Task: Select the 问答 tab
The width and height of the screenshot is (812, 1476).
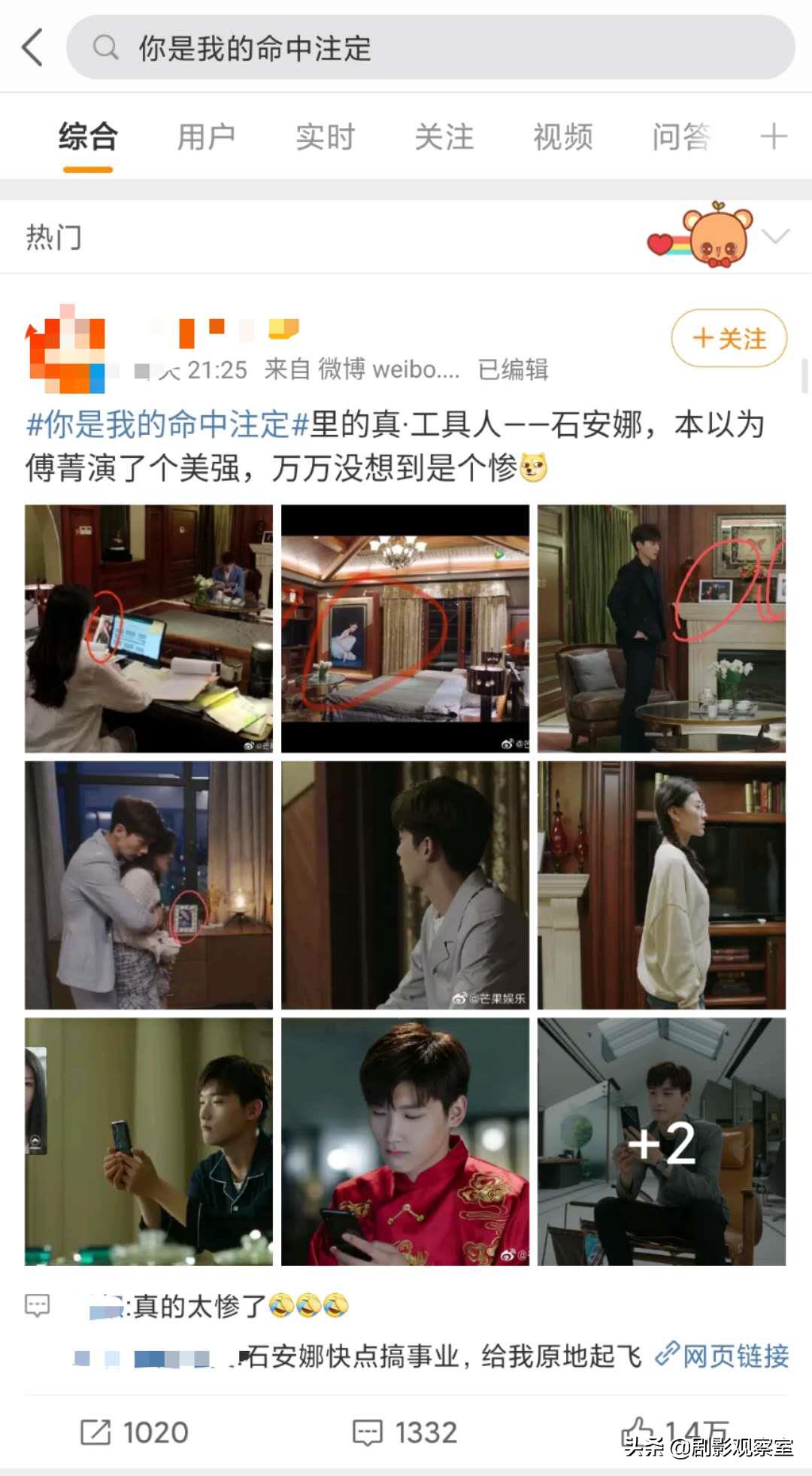Action: point(680,138)
